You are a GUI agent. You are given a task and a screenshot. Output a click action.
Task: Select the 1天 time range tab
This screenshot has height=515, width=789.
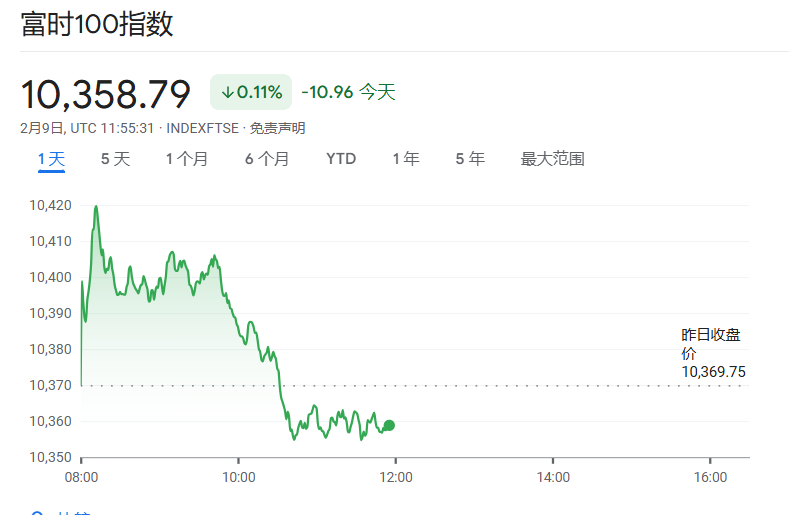51,159
